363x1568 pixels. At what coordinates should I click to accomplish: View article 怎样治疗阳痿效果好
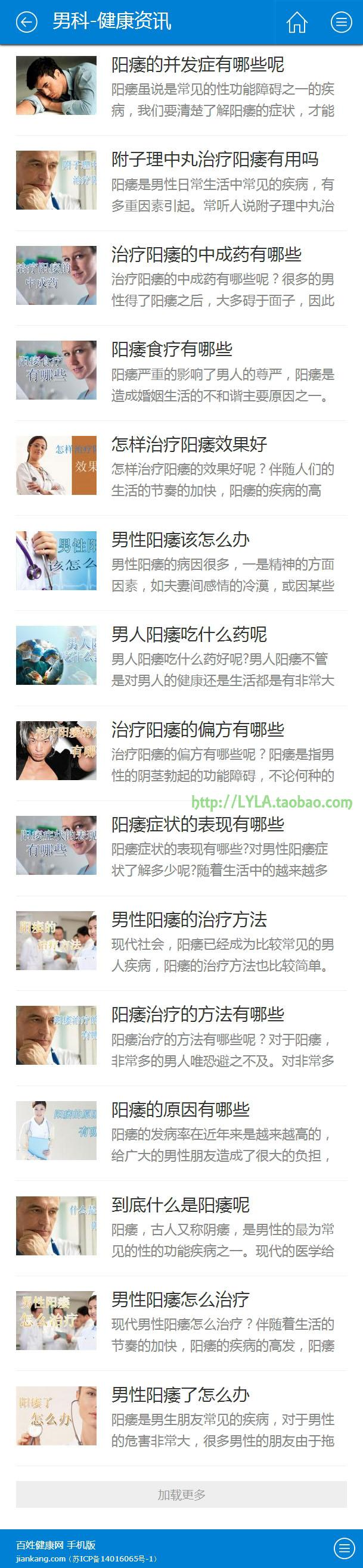coord(189,444)
